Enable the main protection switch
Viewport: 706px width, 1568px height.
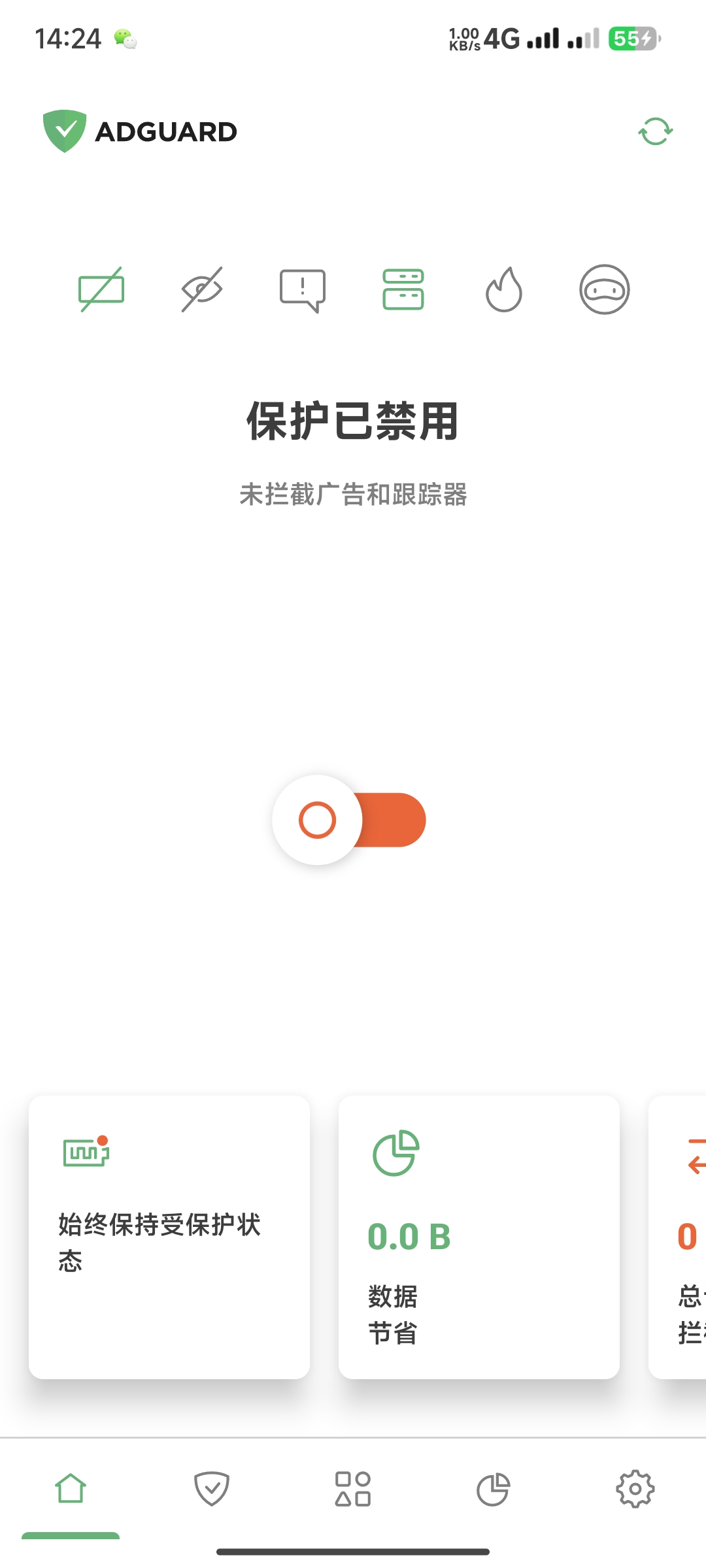pos(349,820)
